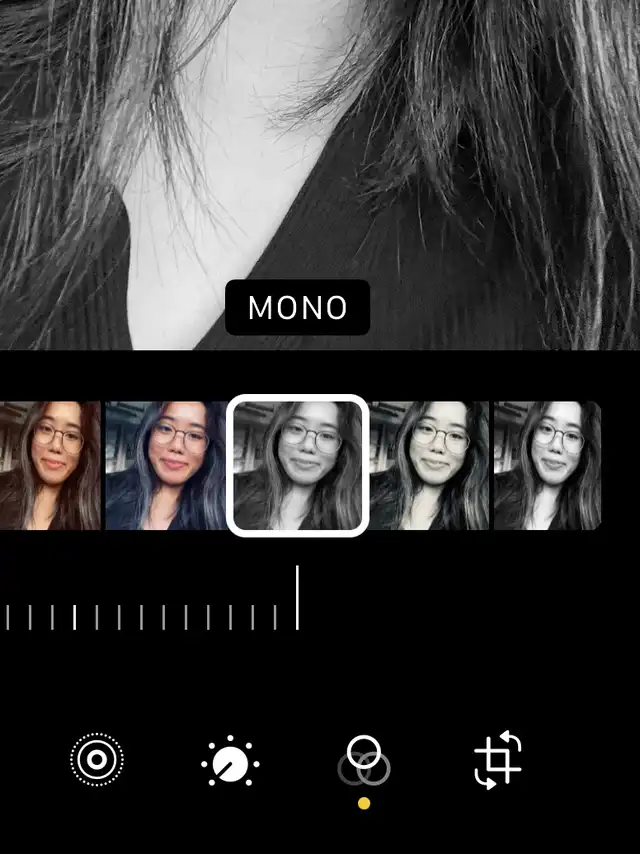The height and width of the screenshot is (854, 640).
Task: Choose the warm-toned color filter thumbnail
Action: coord(50,465)
